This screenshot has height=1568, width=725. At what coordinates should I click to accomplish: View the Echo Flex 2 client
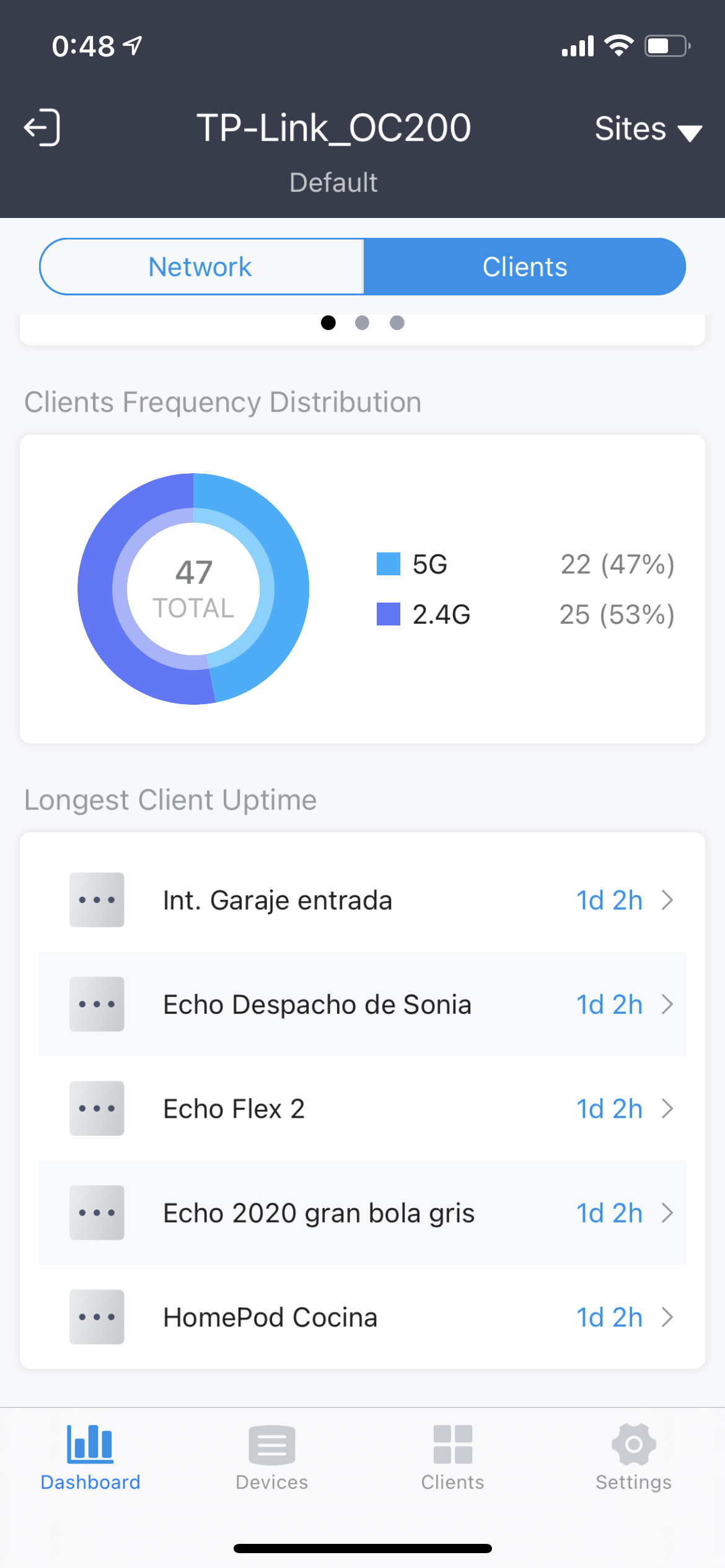point(362,1108)
